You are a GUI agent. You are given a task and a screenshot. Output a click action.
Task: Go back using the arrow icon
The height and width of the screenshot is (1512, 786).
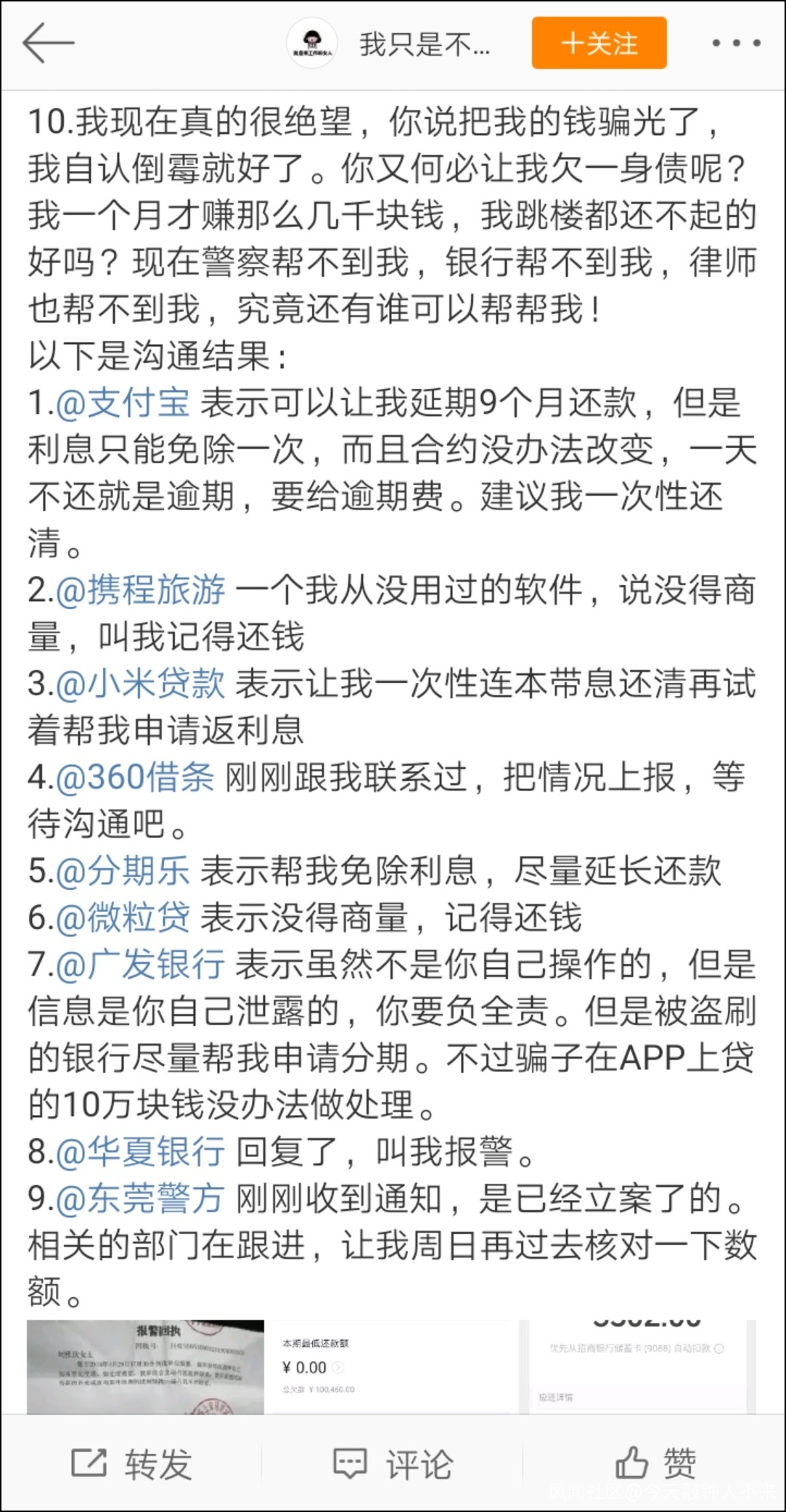pos(48,44)
